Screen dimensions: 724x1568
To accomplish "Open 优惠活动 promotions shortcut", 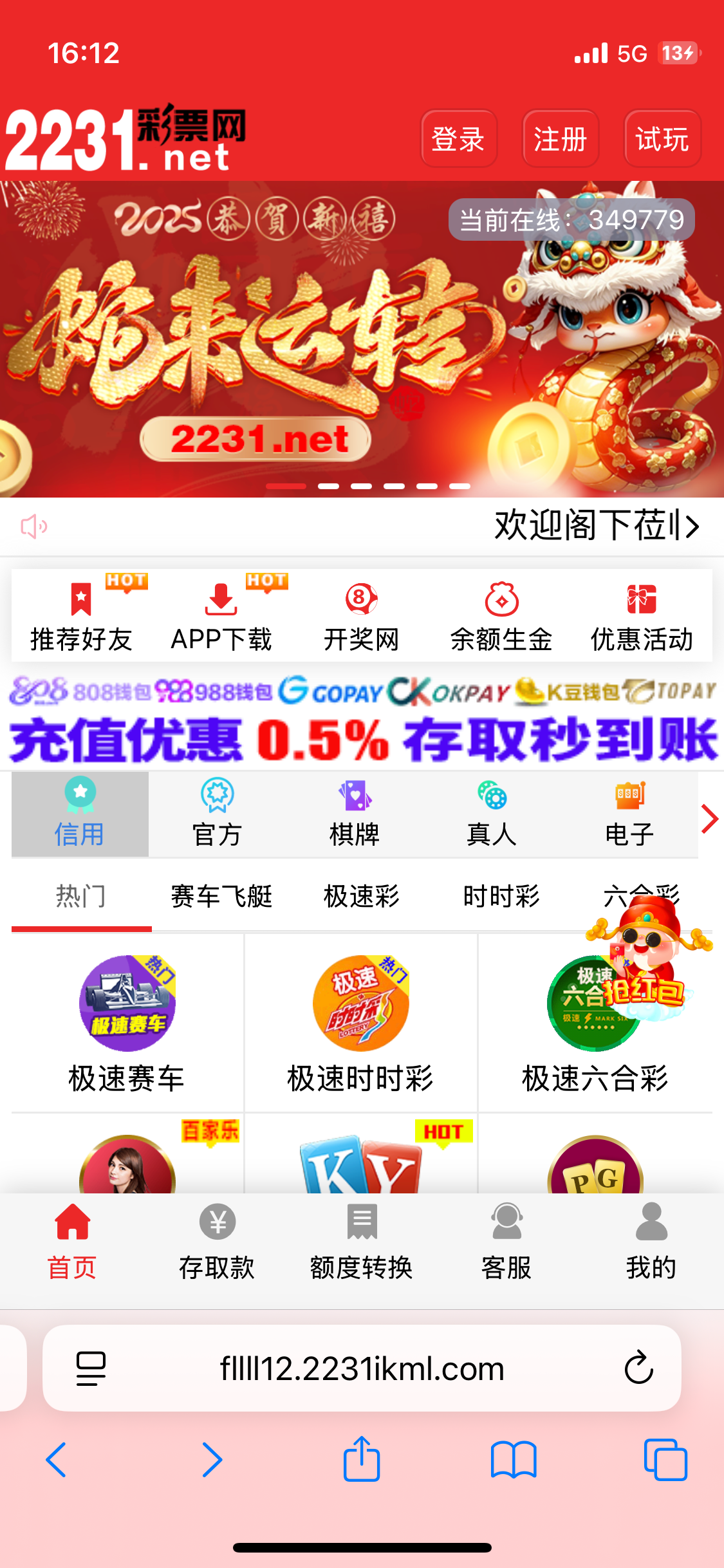I will (x=642, y=616).
